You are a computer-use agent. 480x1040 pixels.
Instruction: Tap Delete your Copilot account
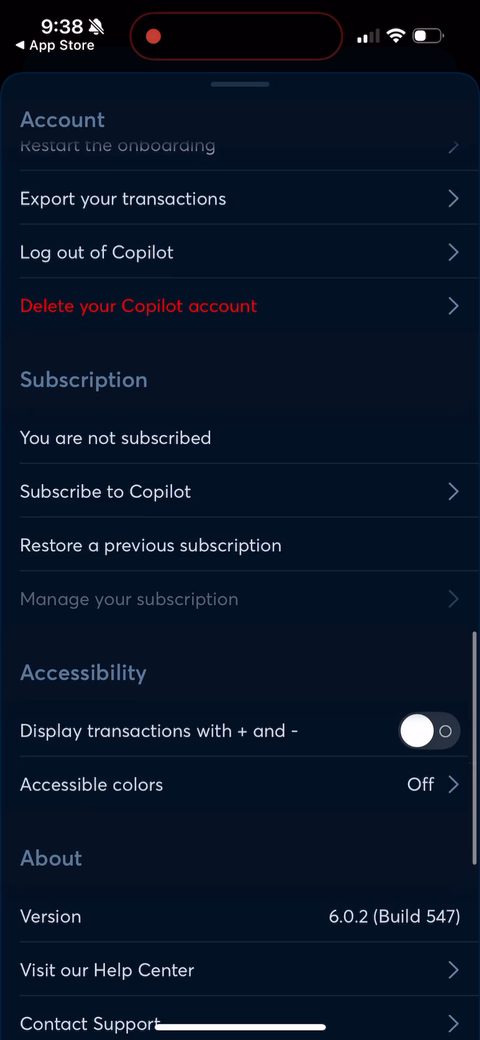(240, 306)
